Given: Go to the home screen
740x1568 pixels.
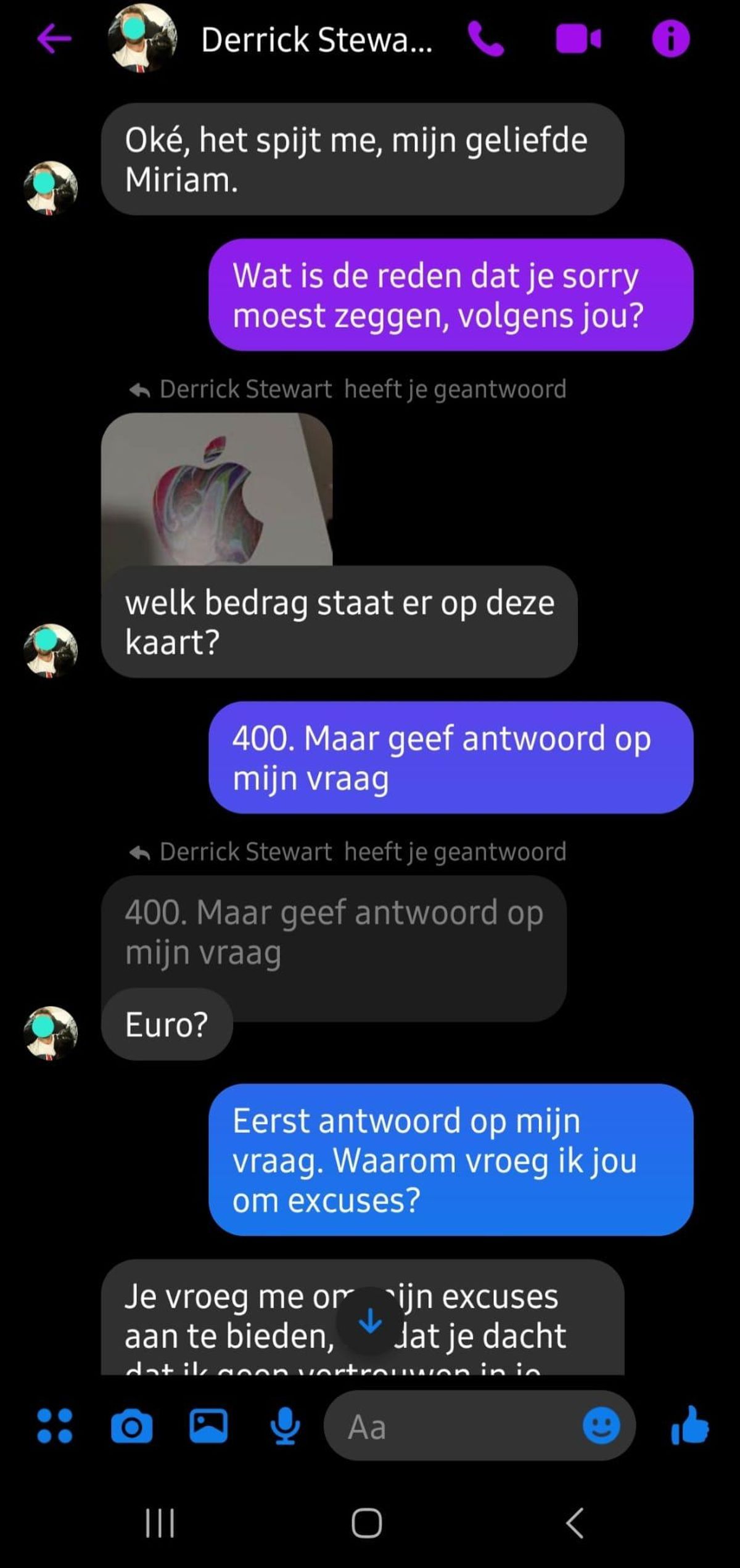Looking at the screenshot, I should (367, 1523).
